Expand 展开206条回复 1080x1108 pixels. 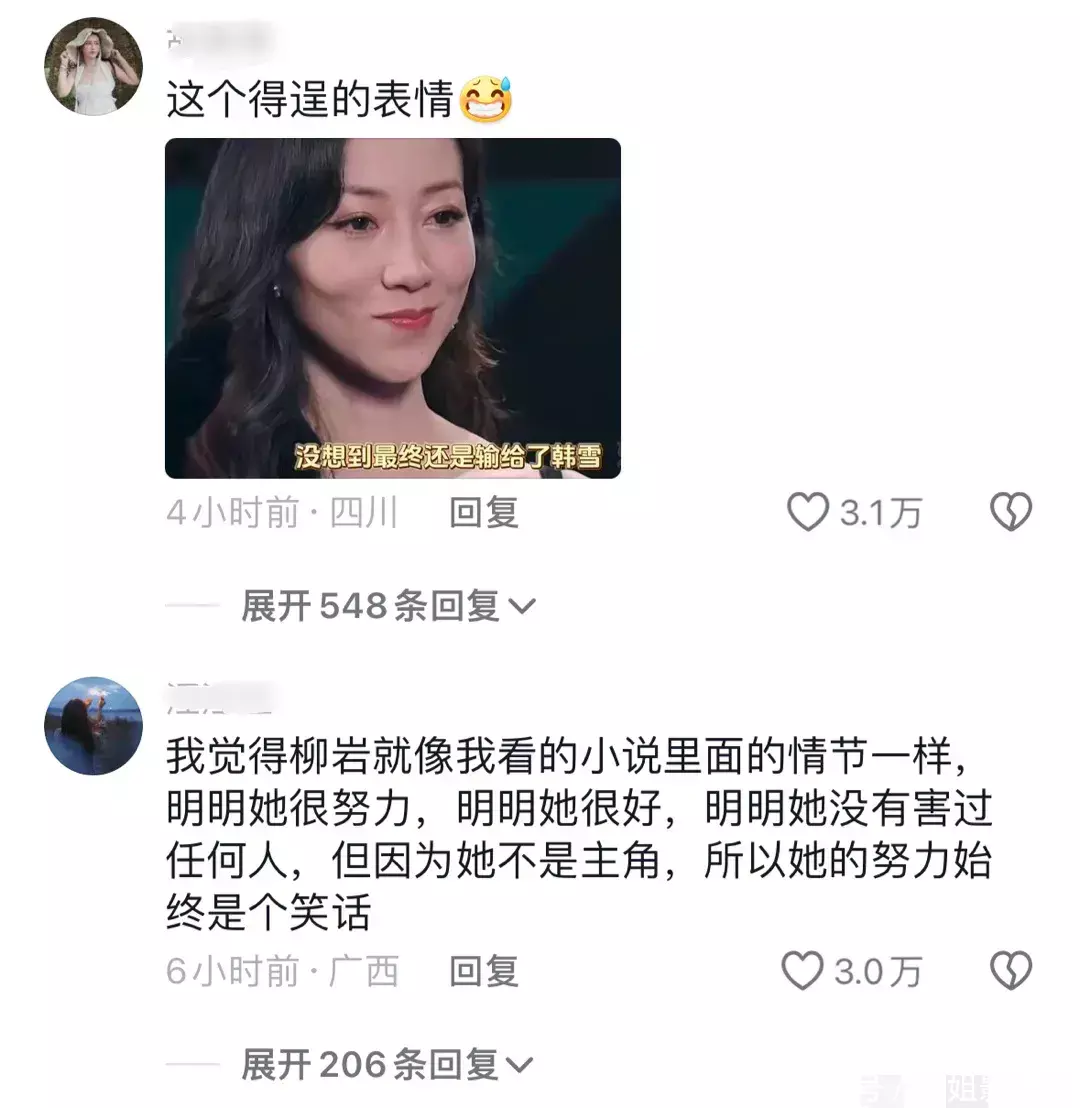coord(388,1065)
